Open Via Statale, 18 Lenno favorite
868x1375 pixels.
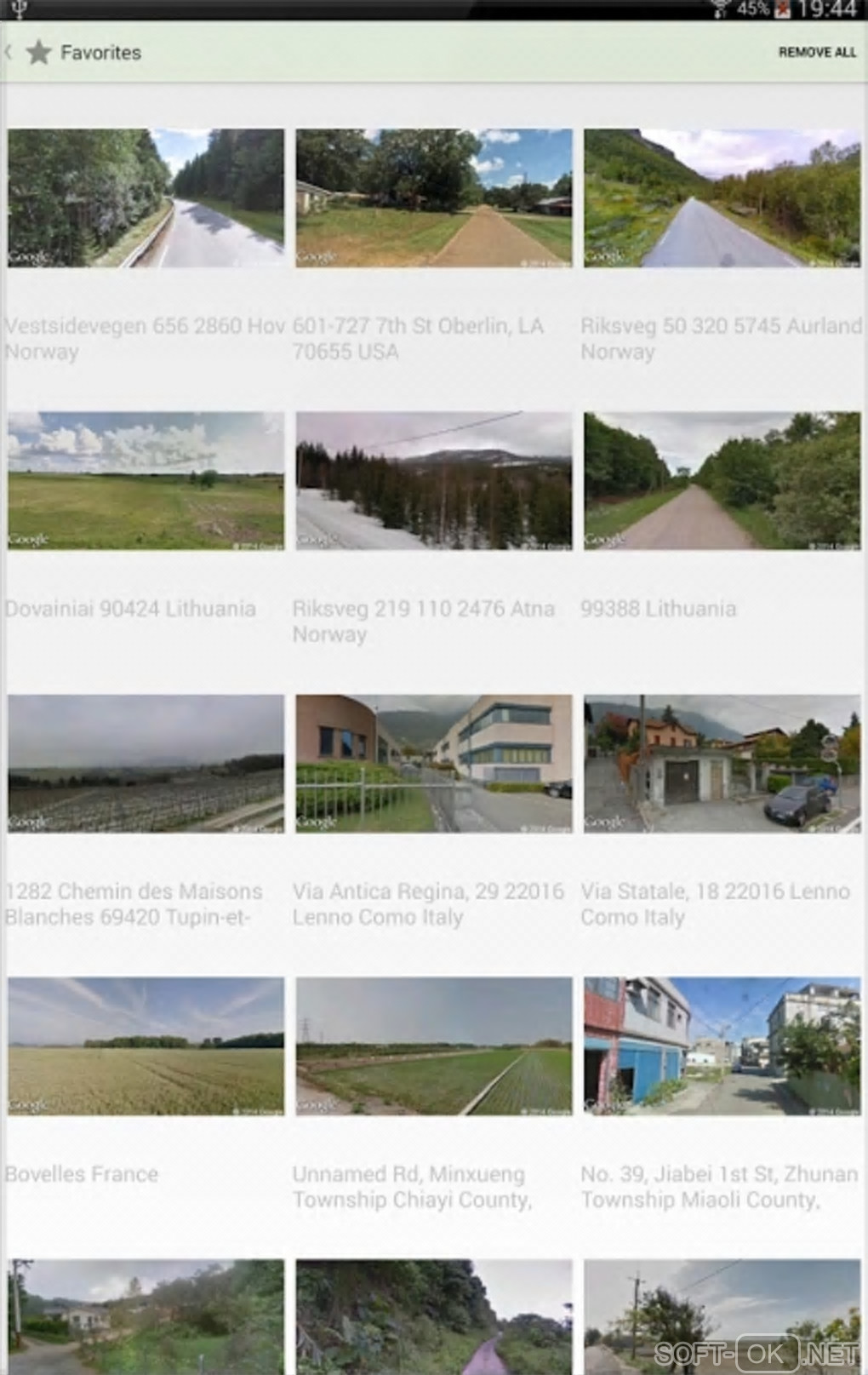pos(722,764)
